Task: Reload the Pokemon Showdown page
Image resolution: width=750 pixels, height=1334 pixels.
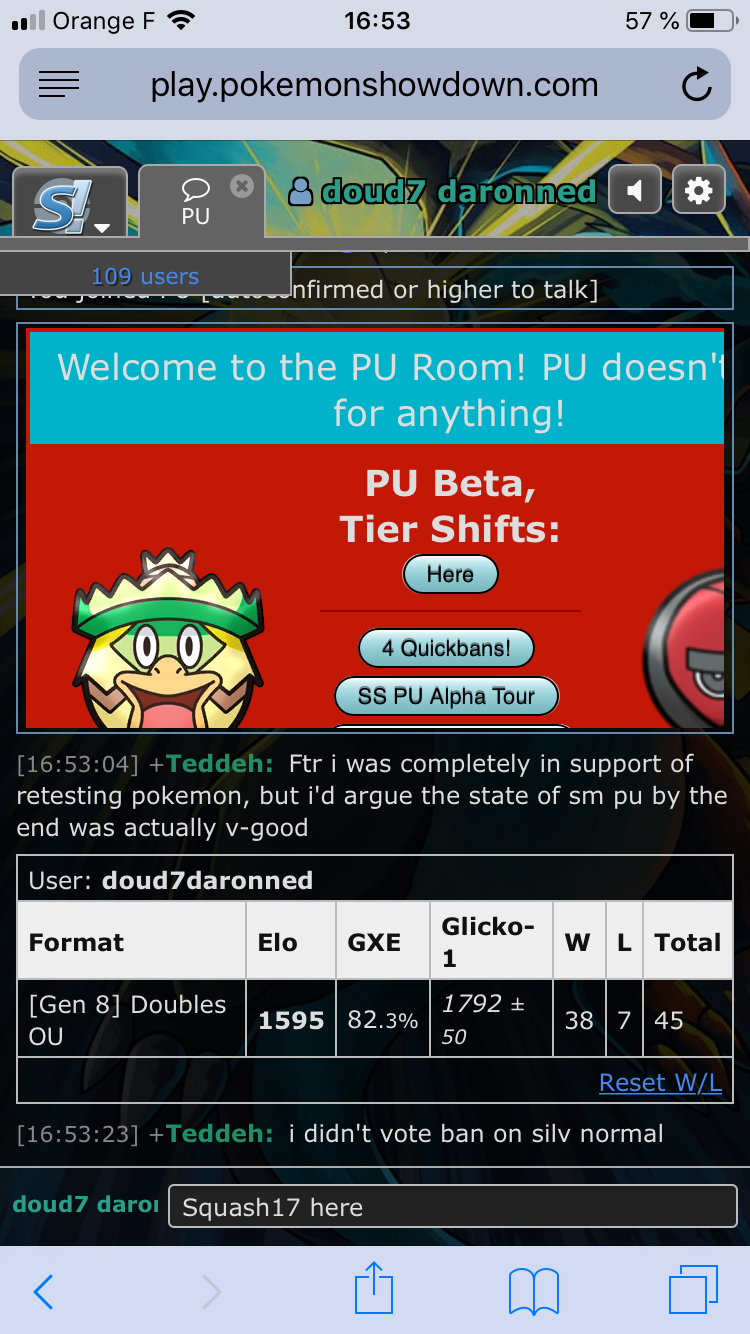Action: point(696,86)
